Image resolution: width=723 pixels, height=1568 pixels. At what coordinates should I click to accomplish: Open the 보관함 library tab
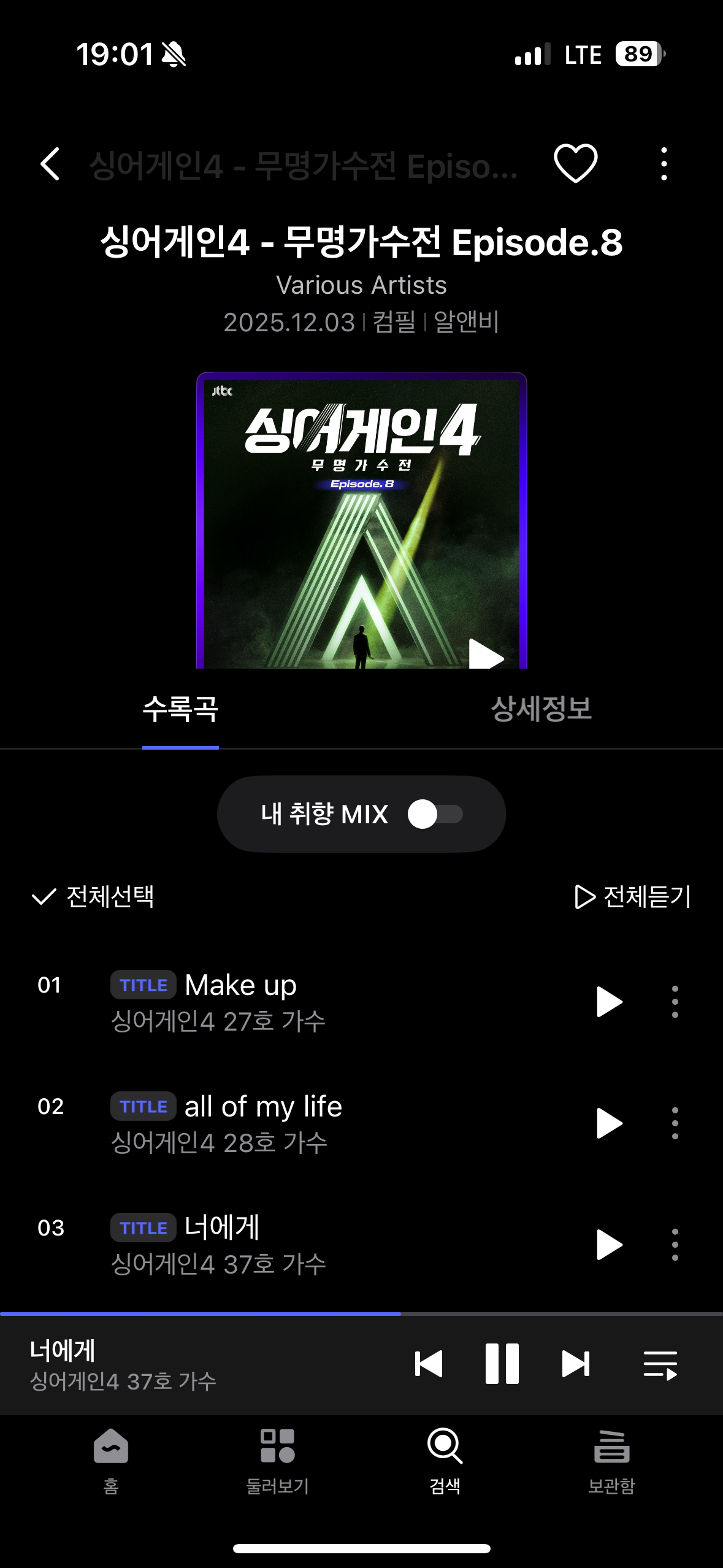point(611,1460)
